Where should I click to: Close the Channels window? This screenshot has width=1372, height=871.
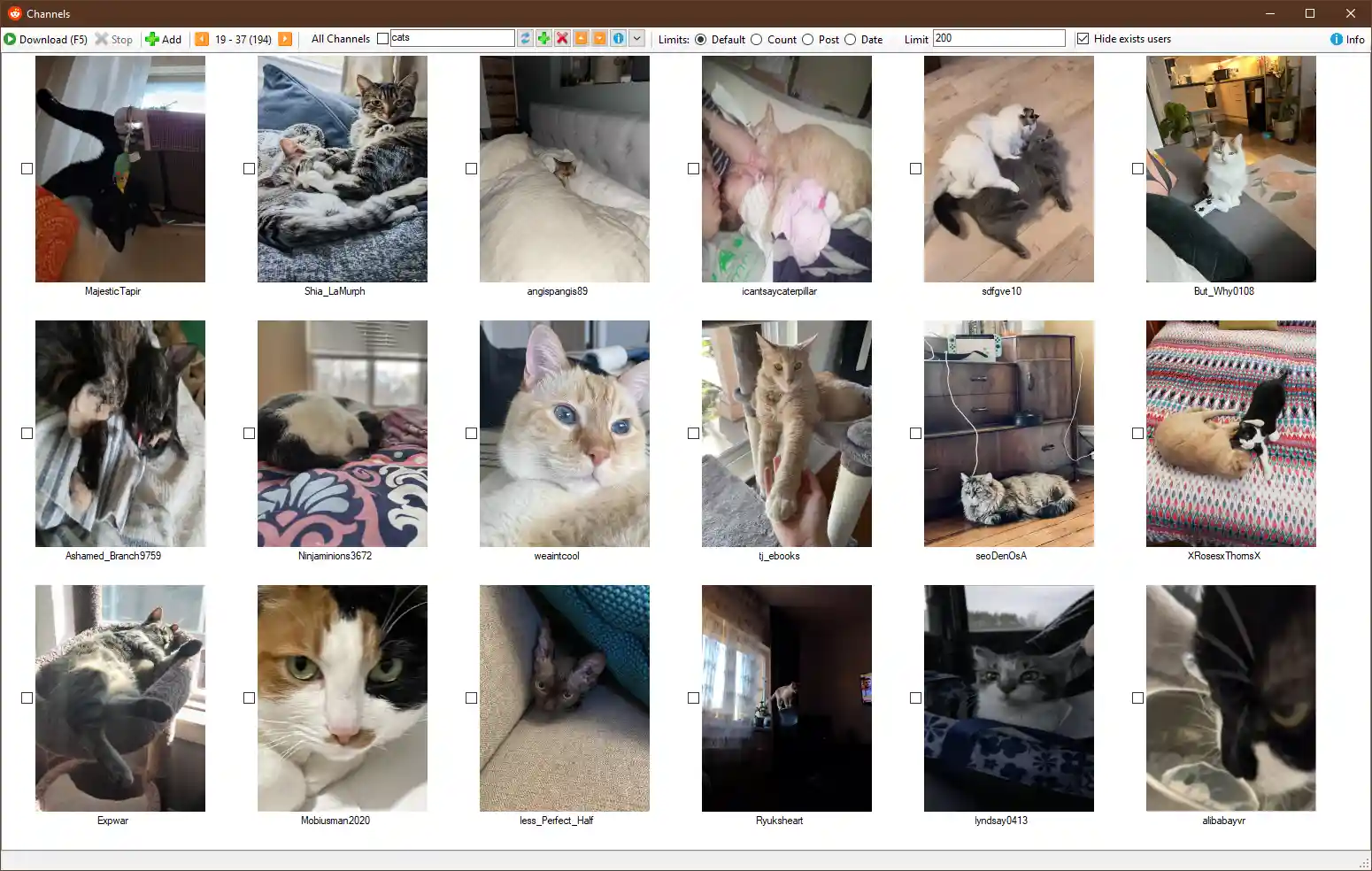pyautogui.click(x=1350, y=13)
